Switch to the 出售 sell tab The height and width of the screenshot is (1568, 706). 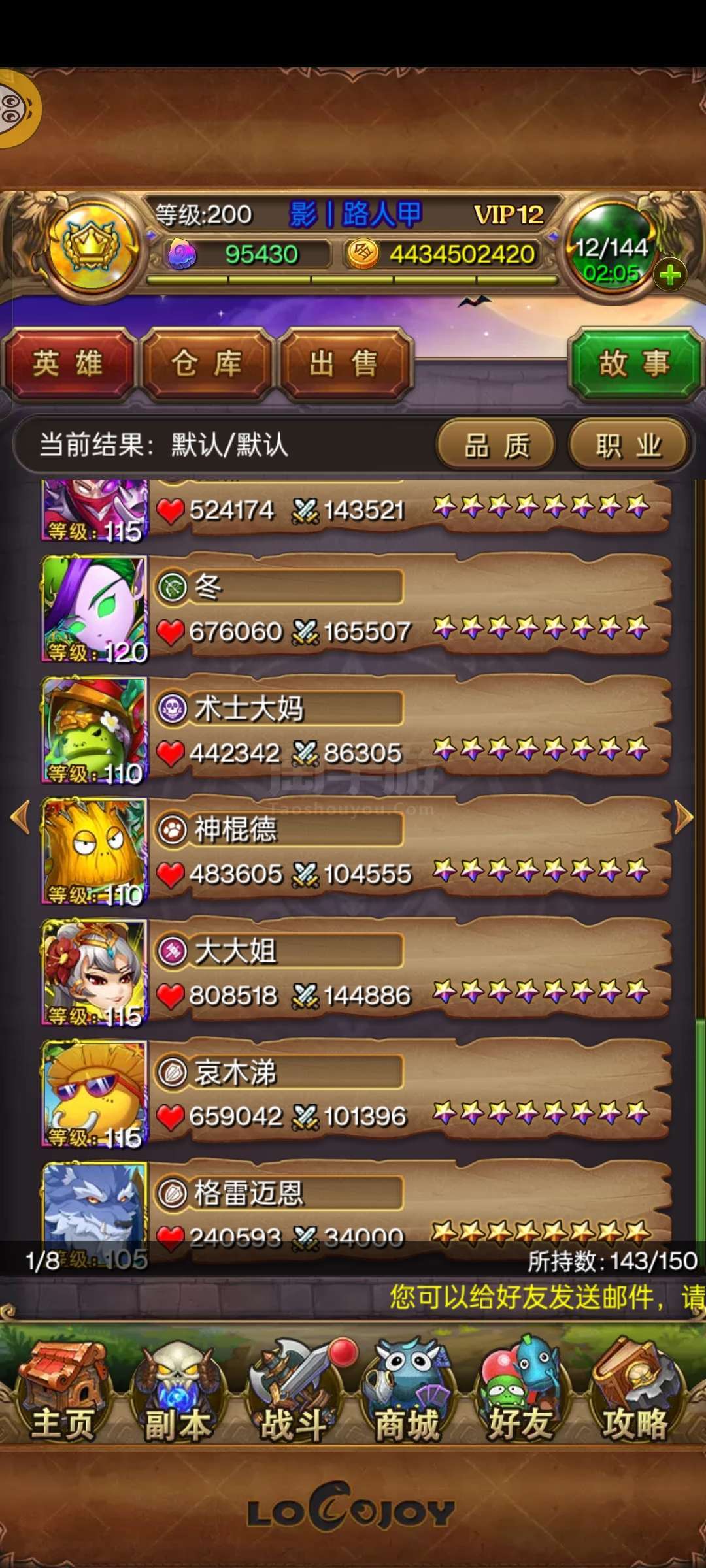pos(345,364)
